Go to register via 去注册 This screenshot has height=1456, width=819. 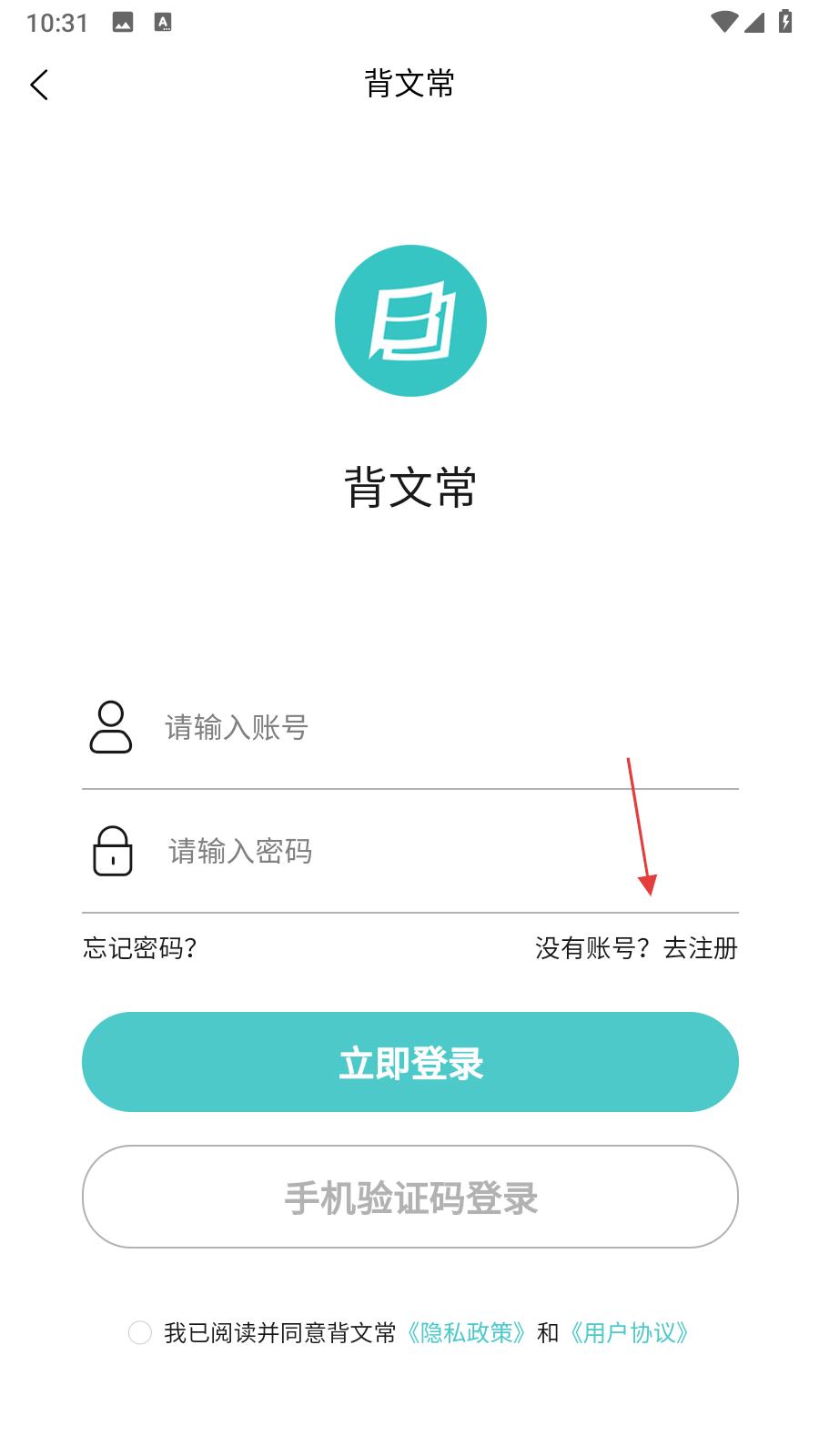[x=700, y=948]
